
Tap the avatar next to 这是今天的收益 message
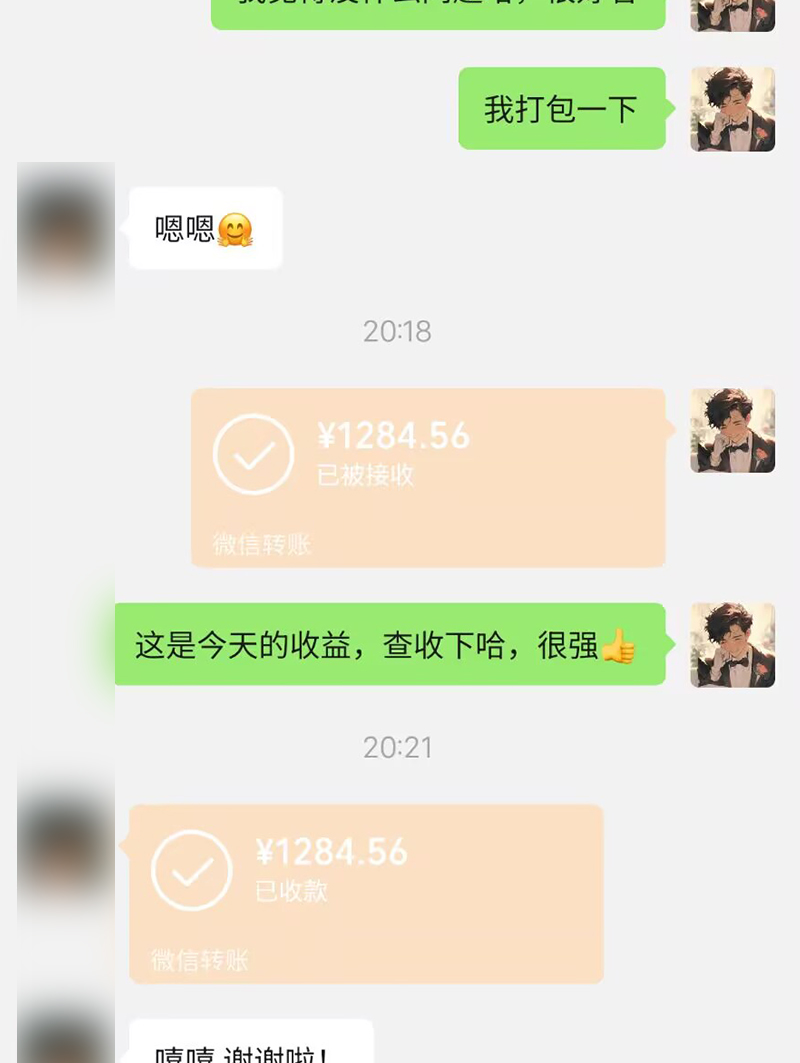pos(732,645)
